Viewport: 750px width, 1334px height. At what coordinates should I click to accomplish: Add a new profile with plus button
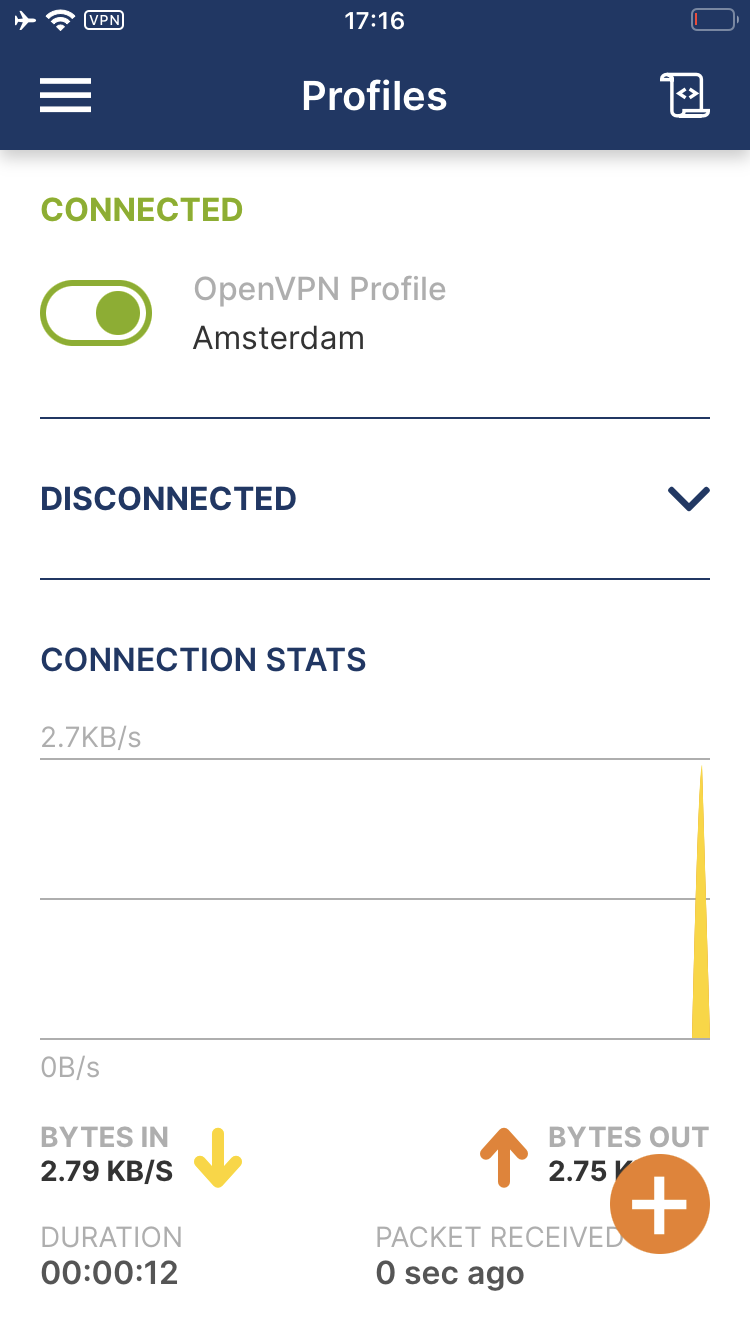660,1204
